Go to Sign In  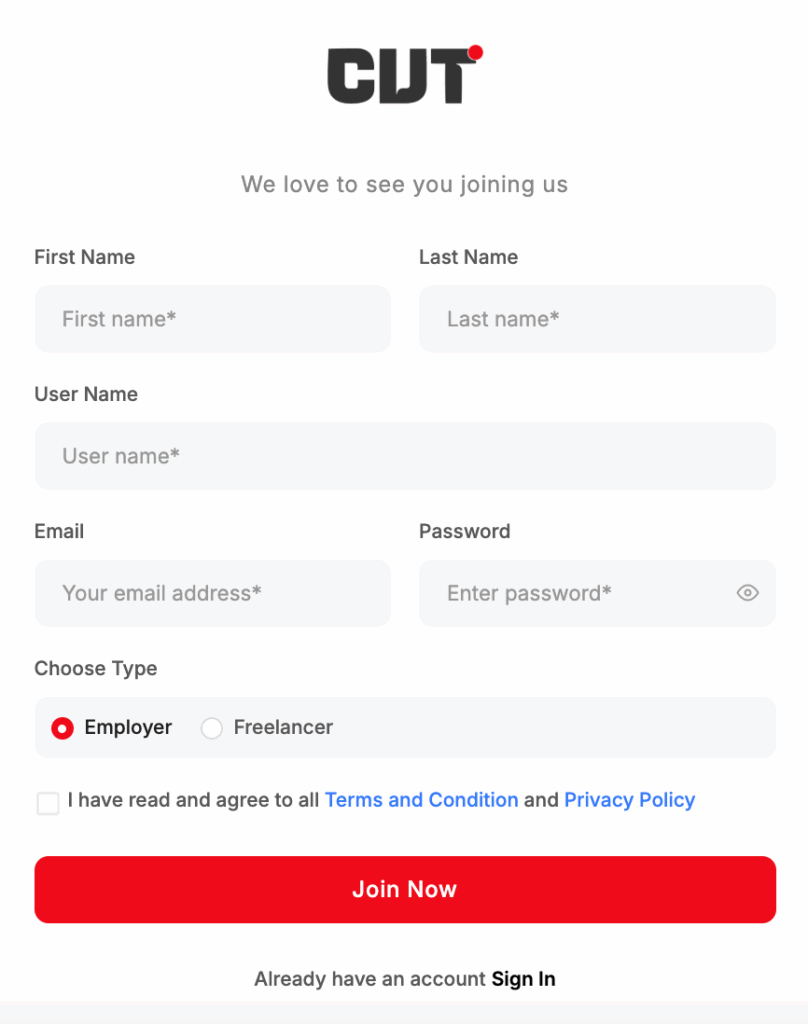(x=523, y=979)
